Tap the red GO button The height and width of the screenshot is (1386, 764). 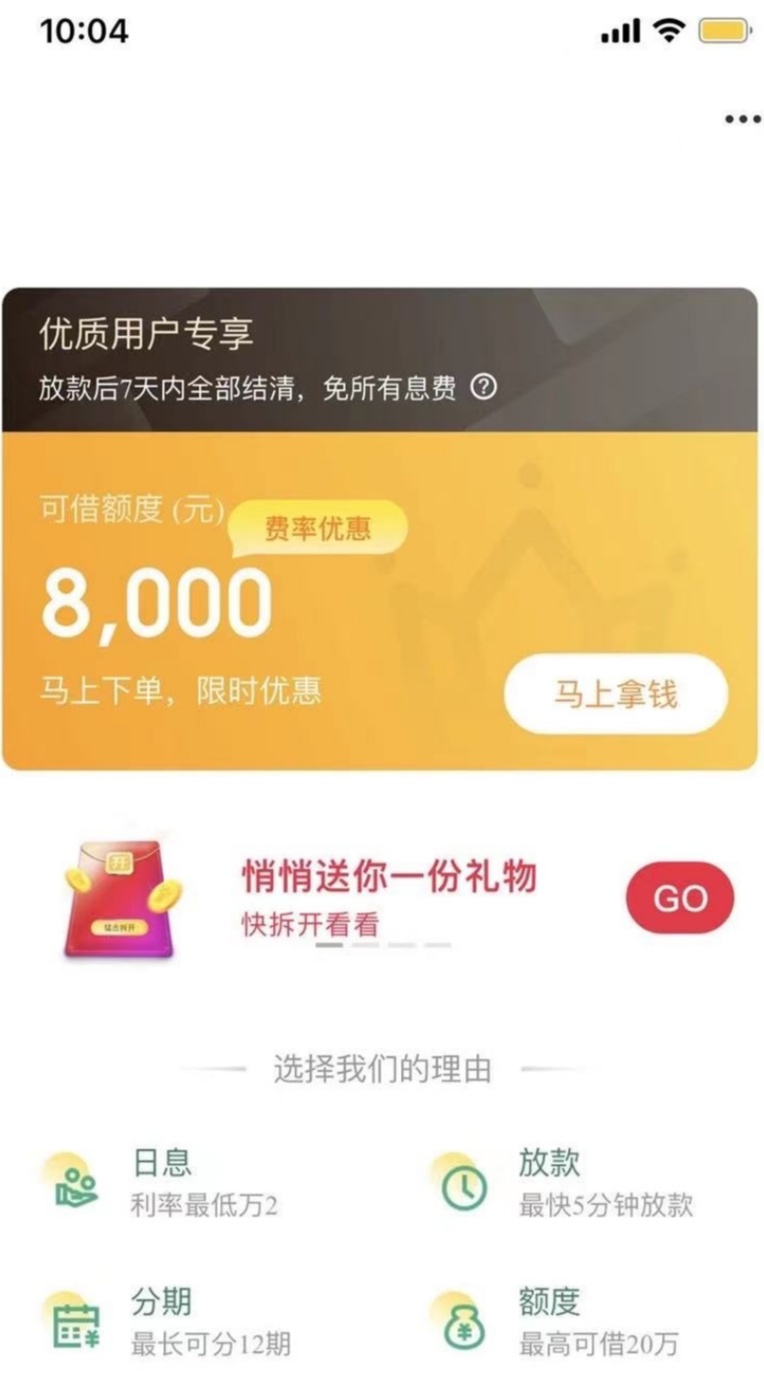click(x=680, y=898)
